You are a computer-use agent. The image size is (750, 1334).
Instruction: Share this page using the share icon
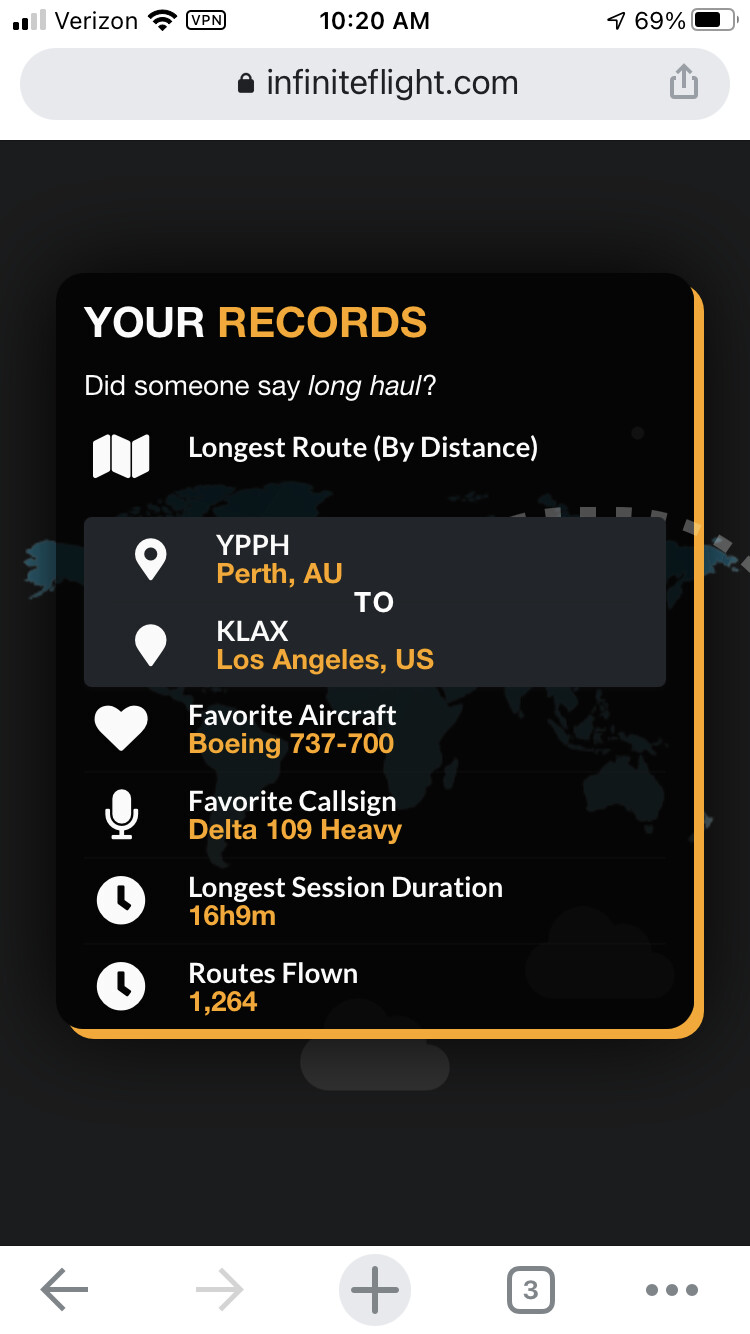[683, 82]
